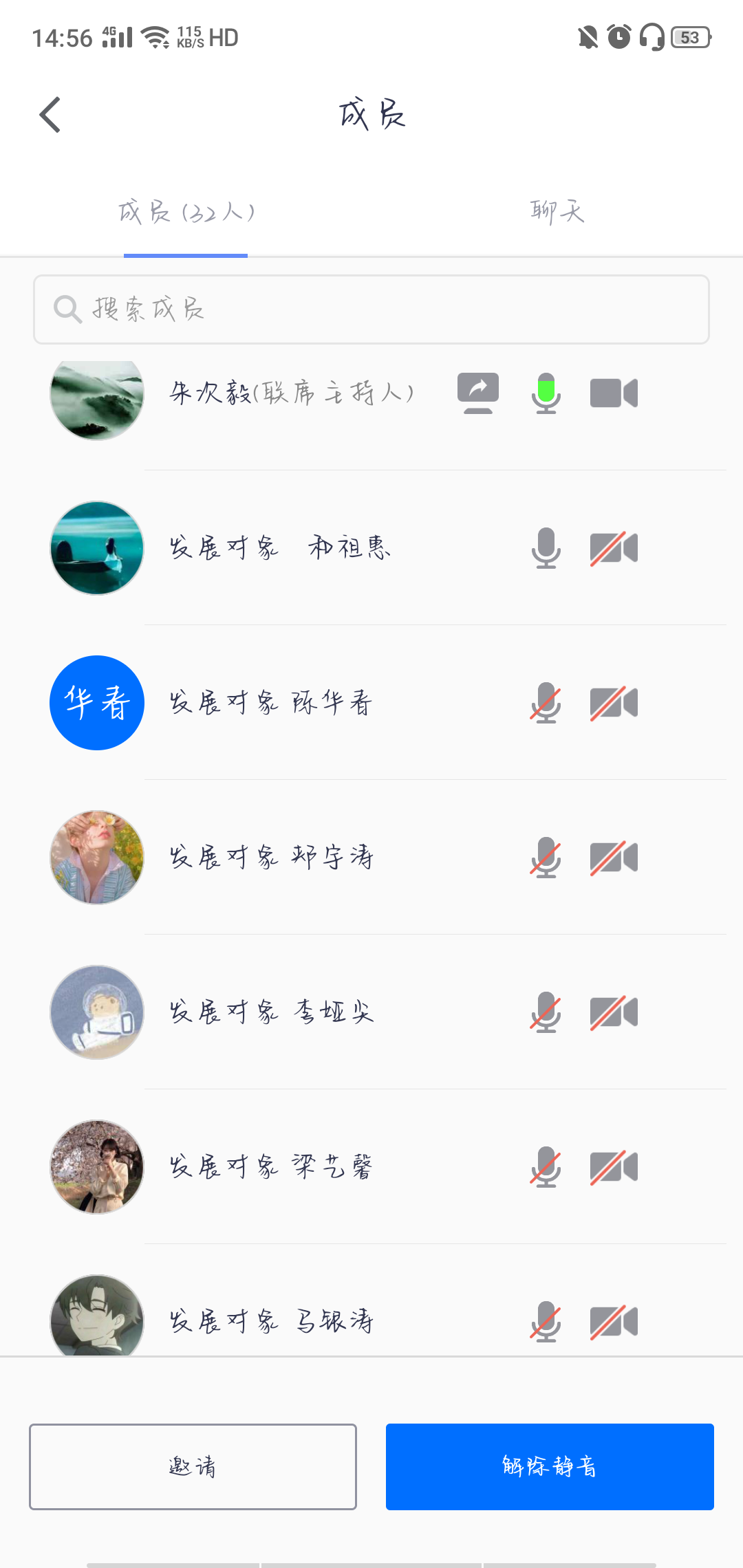
Task: Select the 成员 (32人) tab
Action: click(186, 212)
